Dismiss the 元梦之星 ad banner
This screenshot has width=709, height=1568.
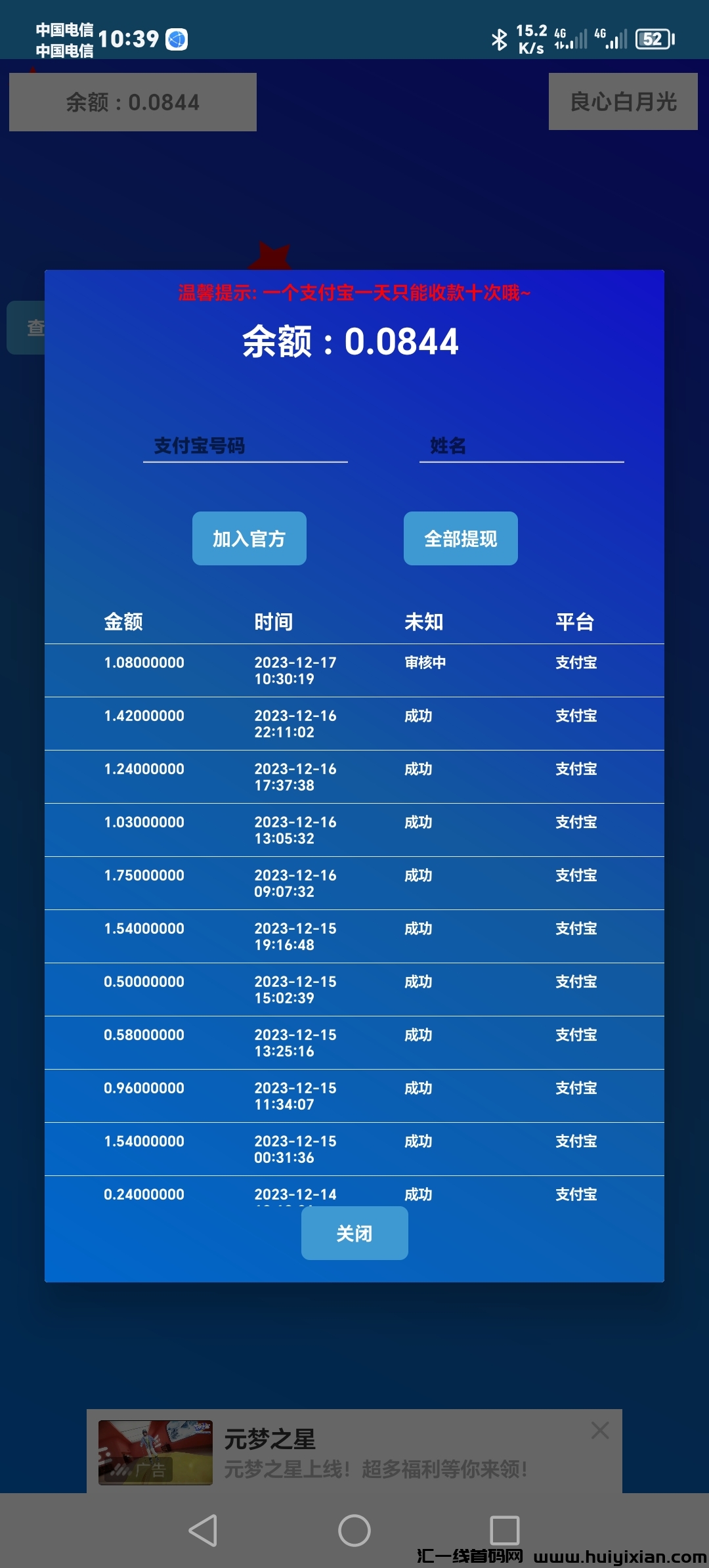[599, 1430]
